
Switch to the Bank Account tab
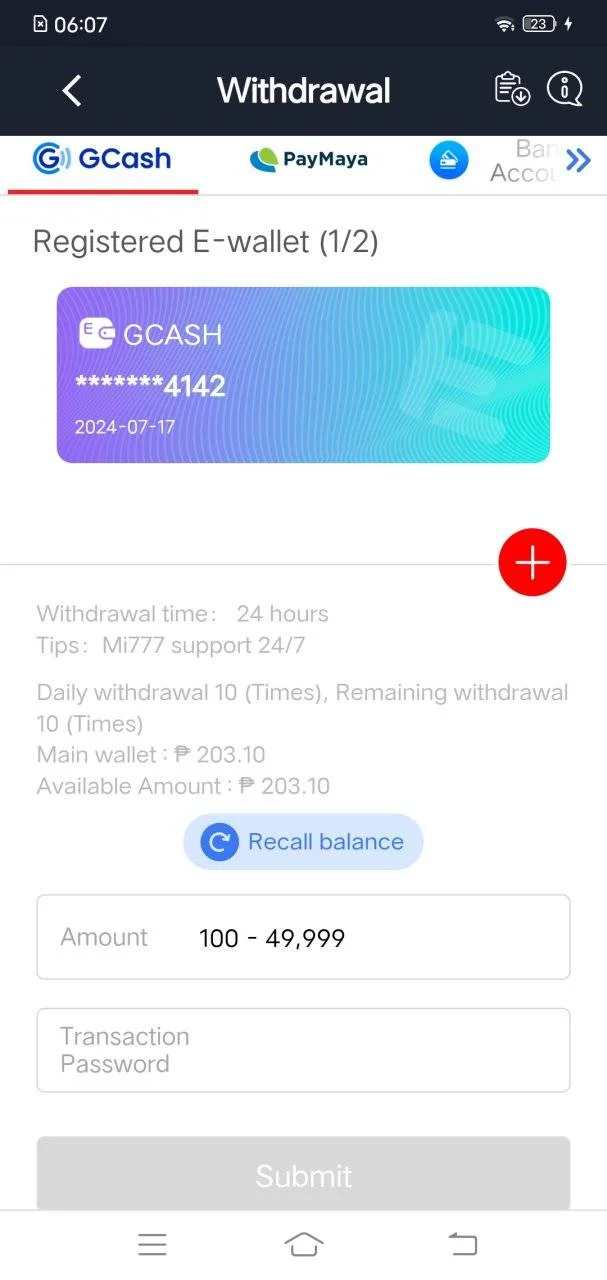492,160
